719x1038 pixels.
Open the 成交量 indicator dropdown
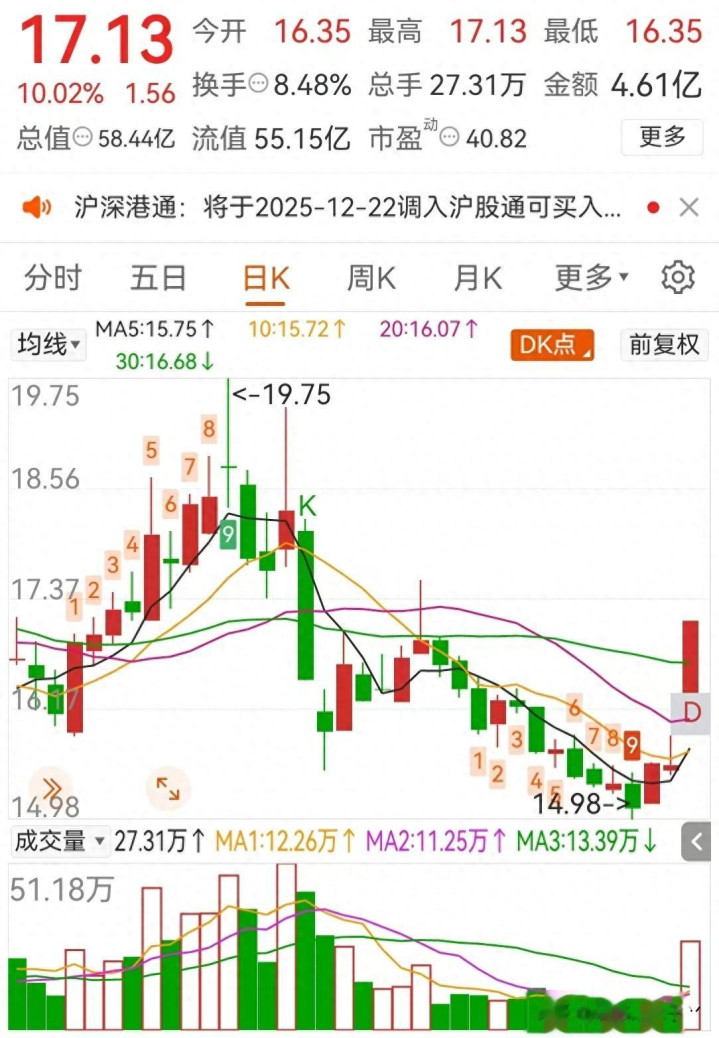[x=59, y=842]
